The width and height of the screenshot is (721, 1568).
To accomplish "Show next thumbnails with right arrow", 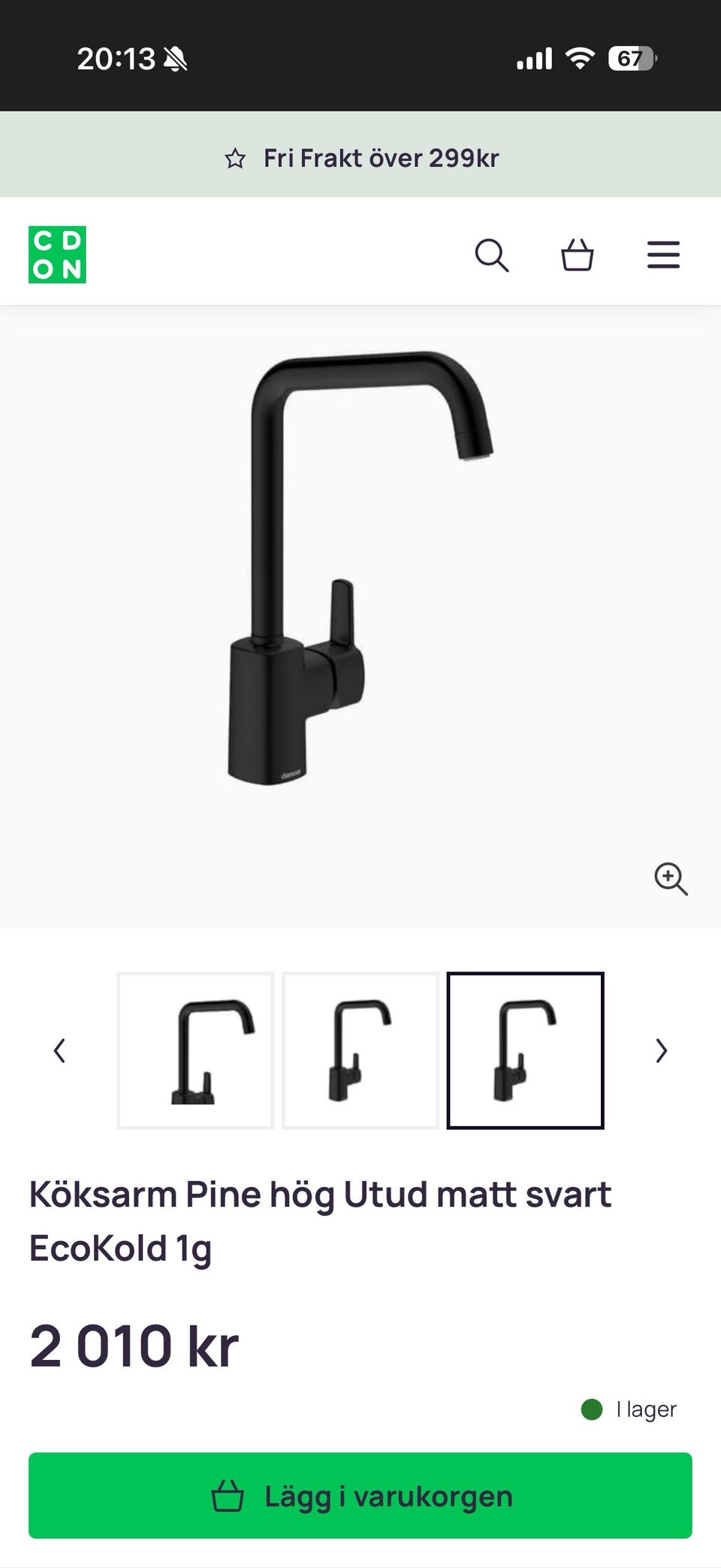I will pos(661,1050).
